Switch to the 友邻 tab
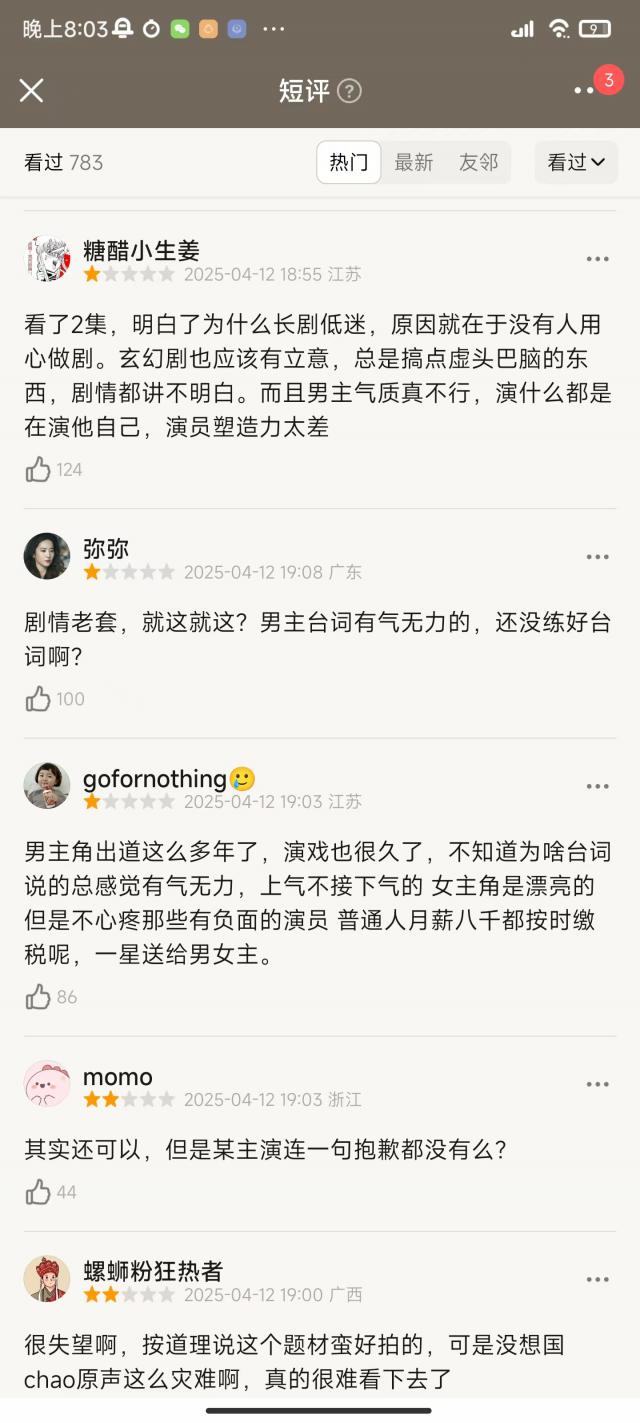This screenshot has height=1423, width=640. click(x=478, y=162)
